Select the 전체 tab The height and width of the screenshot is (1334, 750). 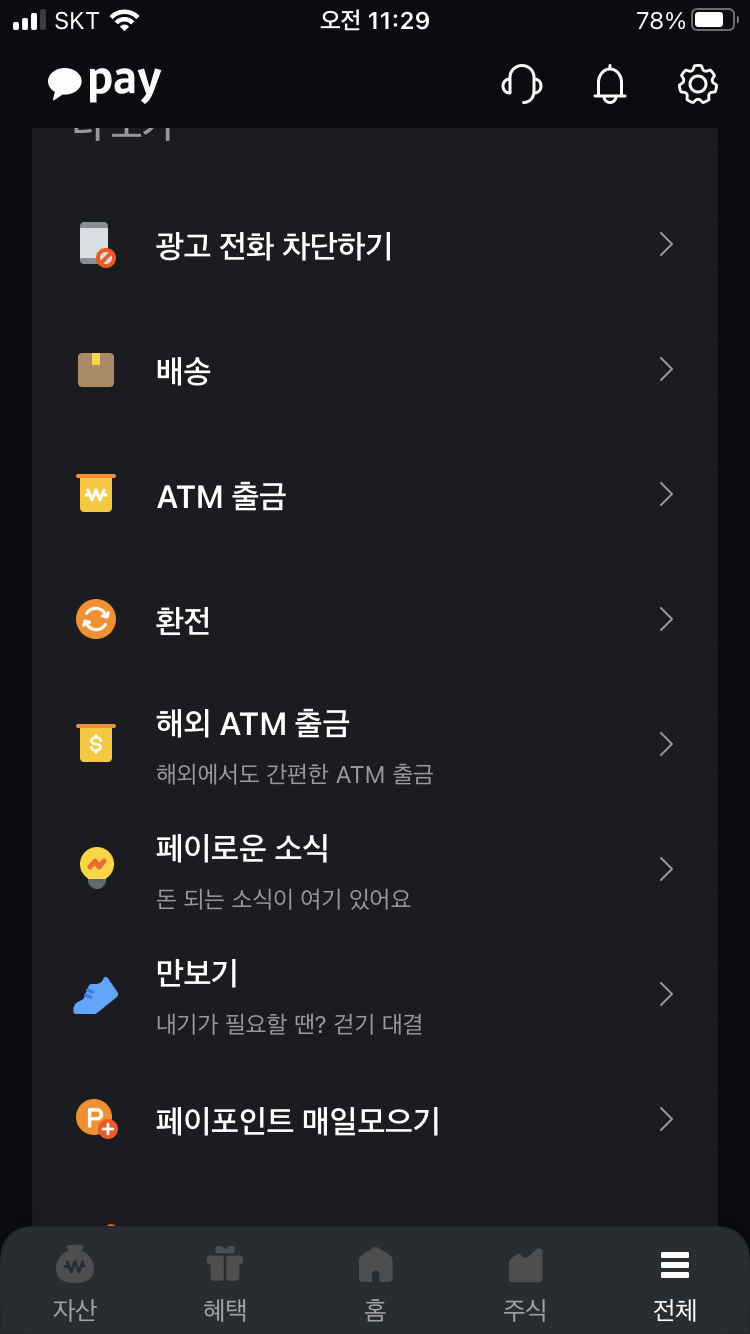(x=675, y=1283)
